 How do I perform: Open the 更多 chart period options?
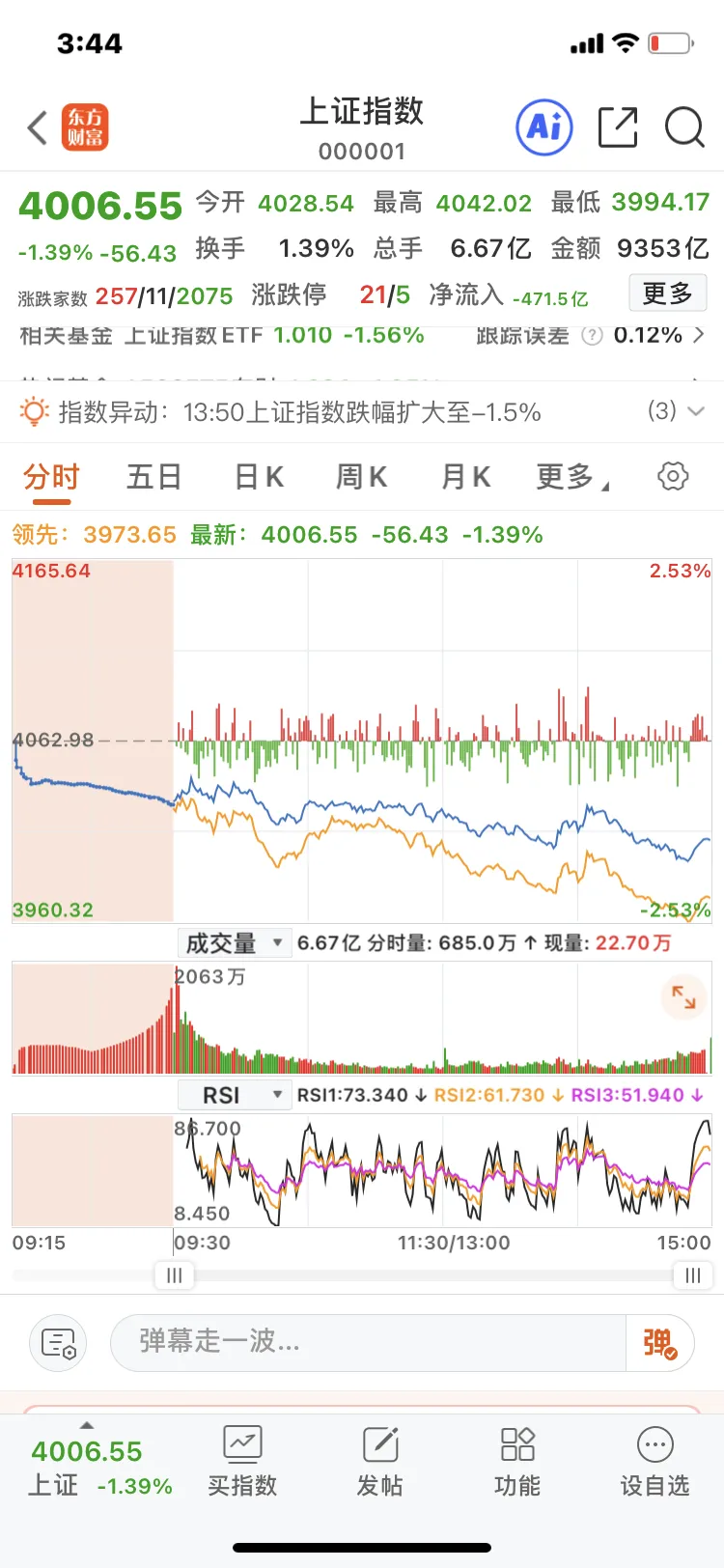(570, 477)
